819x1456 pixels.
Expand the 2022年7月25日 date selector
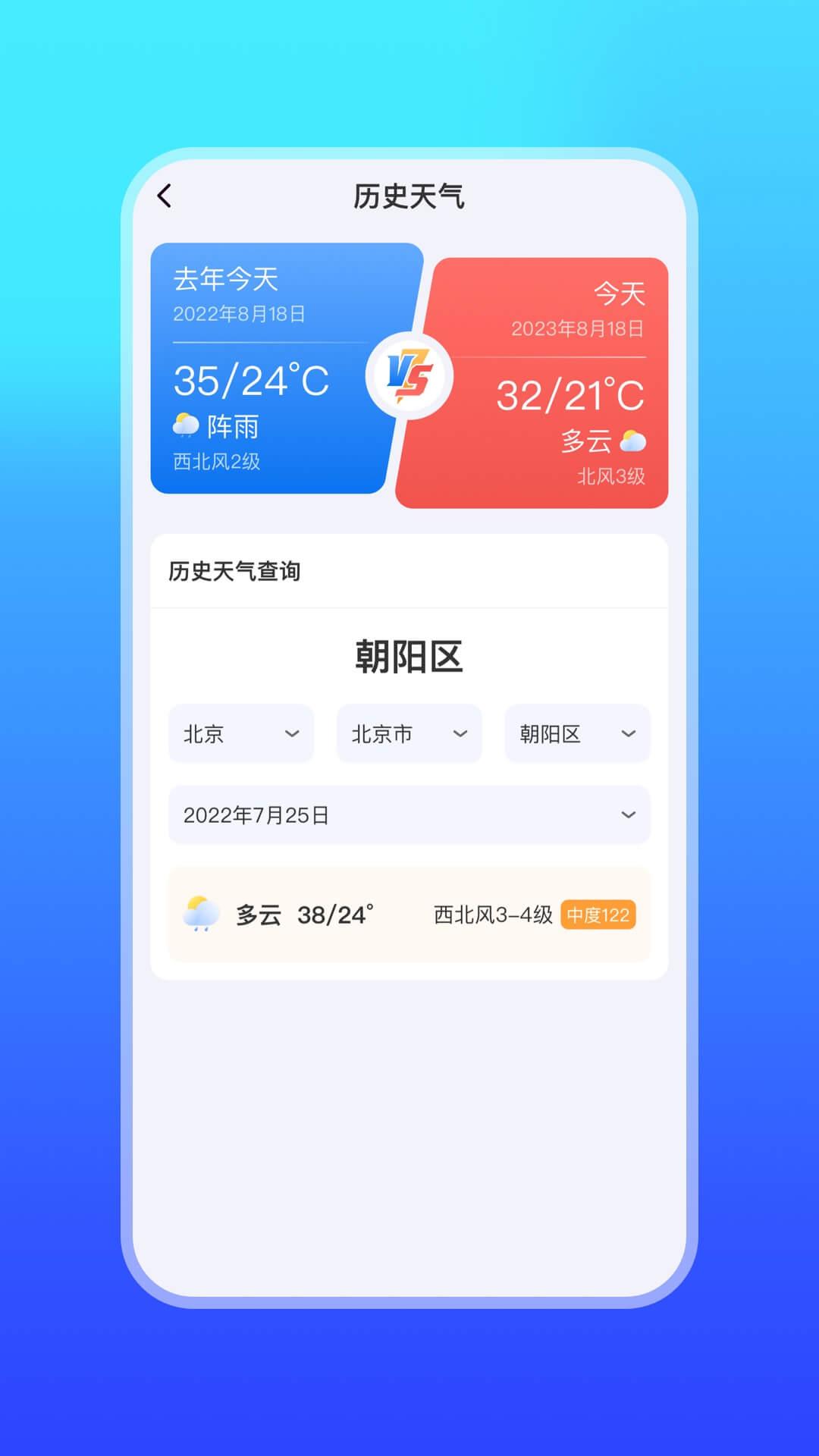click(x=409, y=814)
